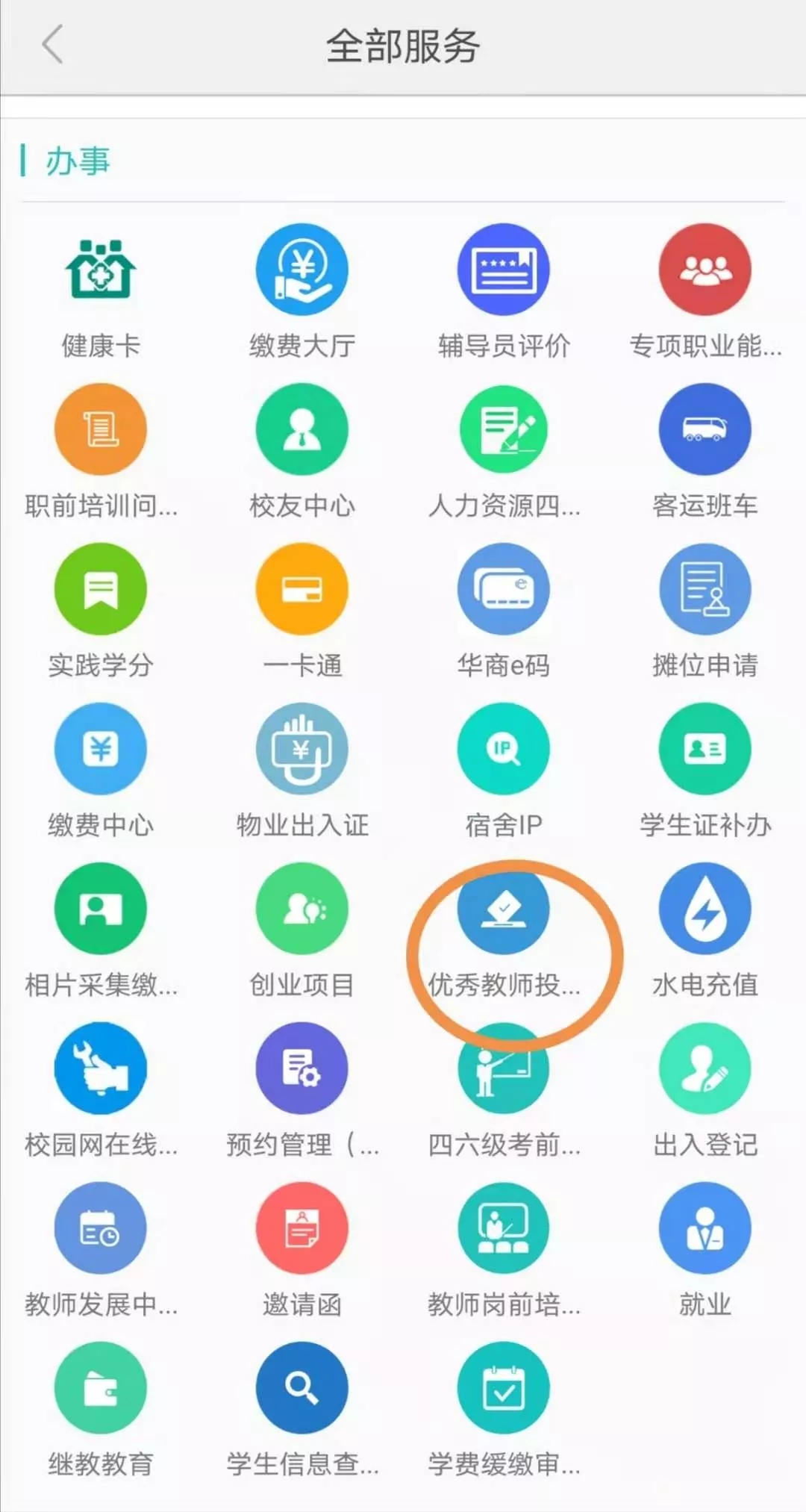
Task: Open 物业出入证
Action: (302, 750)
